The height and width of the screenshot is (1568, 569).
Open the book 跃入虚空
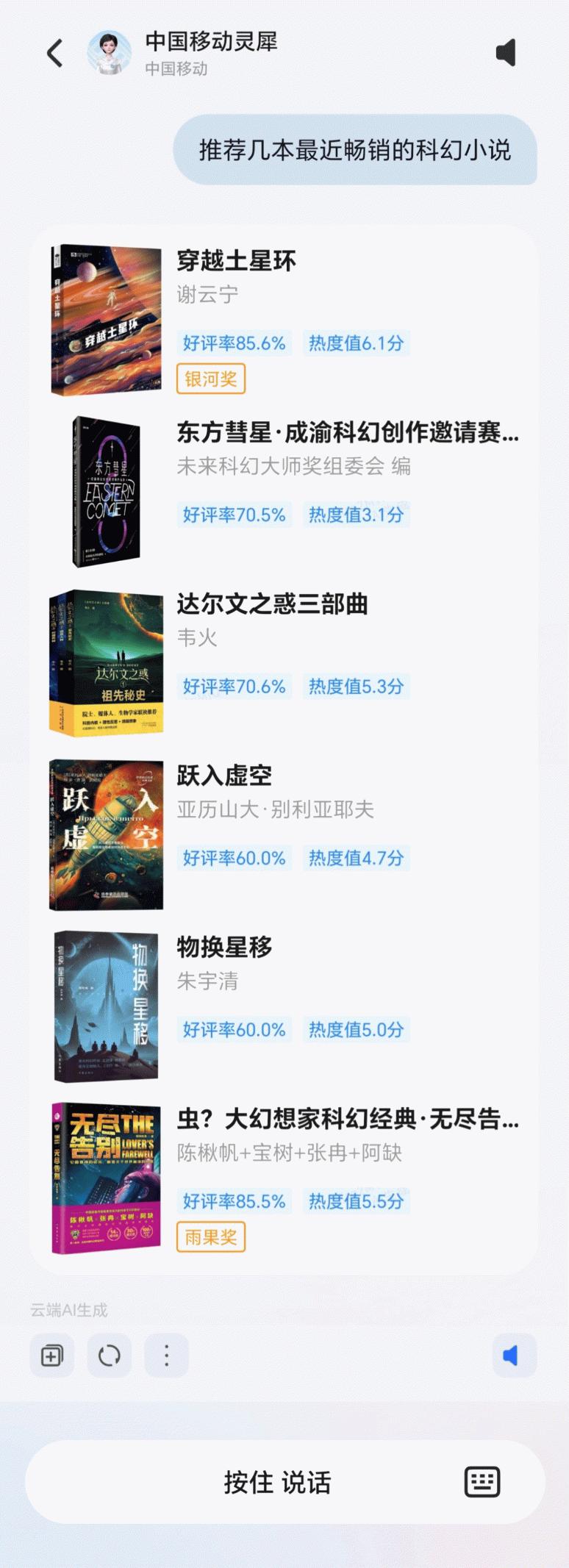pos(224,776)
